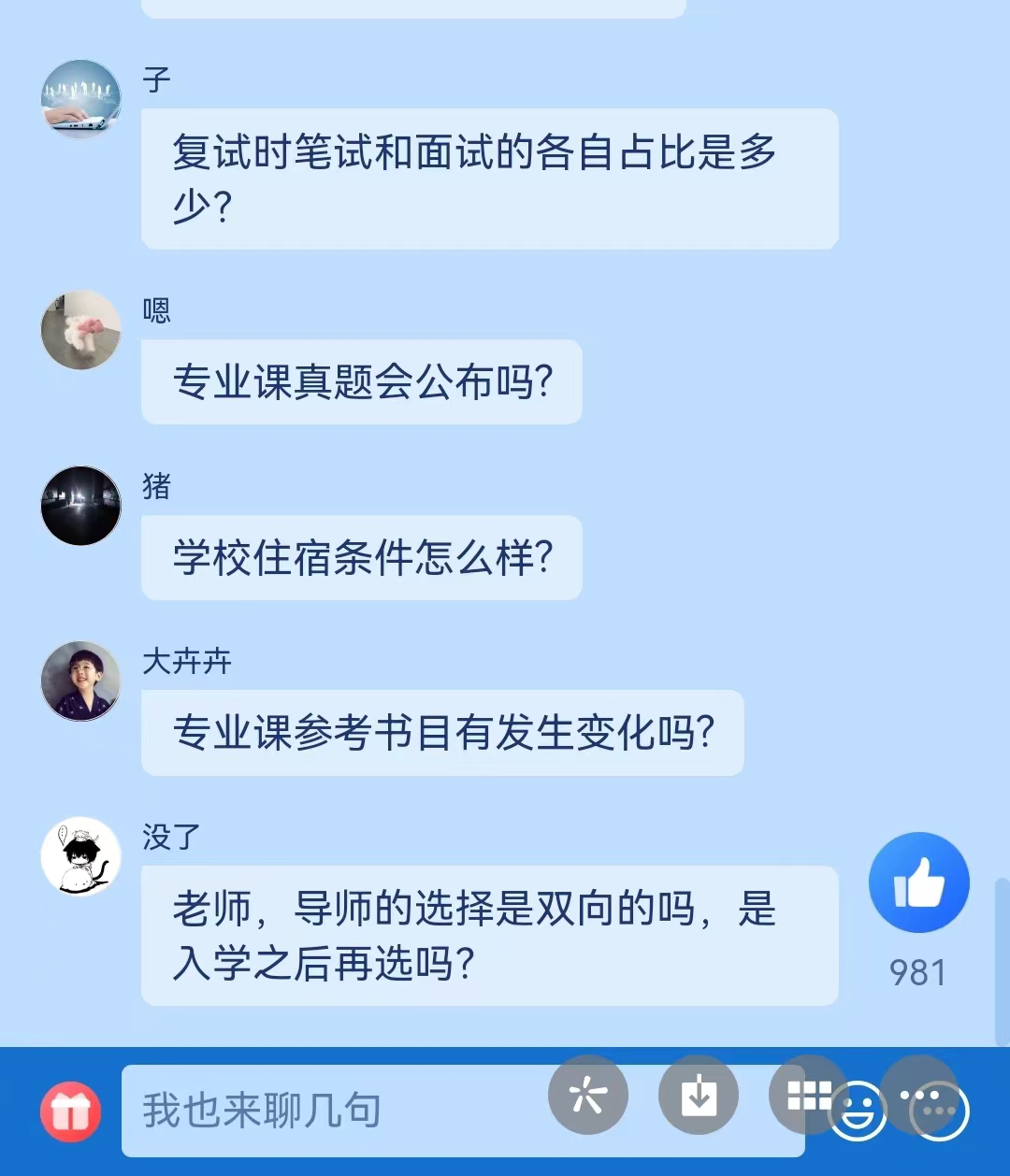Tap the download arrow icon
This screenshot has height=1176, width=1010.
[x=698, y=1095]
